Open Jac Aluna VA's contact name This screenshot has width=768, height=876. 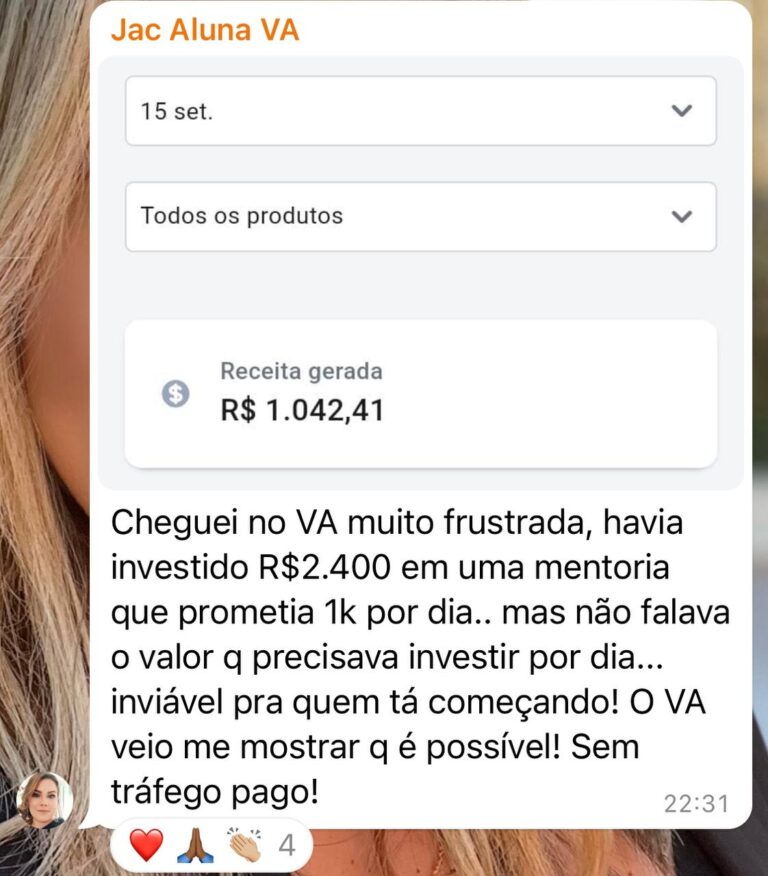click(x=204, y=30)
